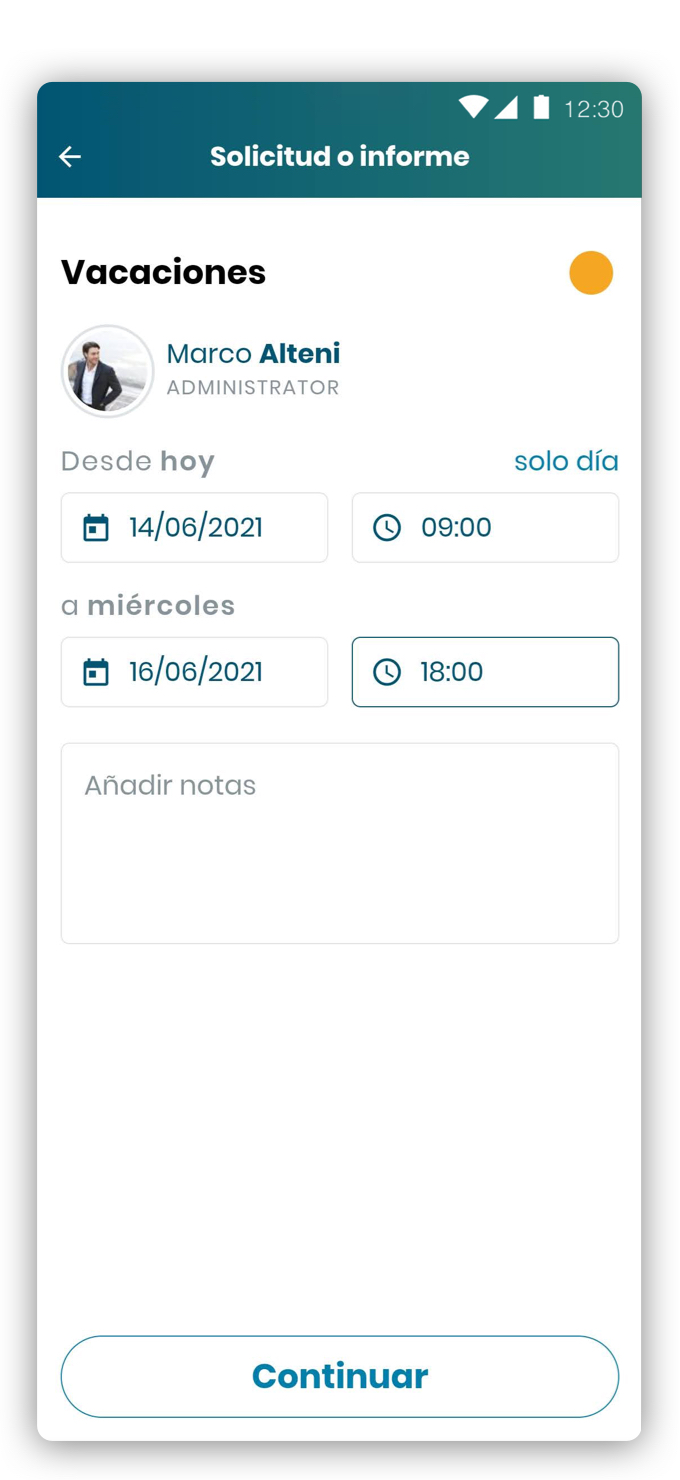The height and width of the screenshot is (1480, 680).
Task: Tap the Continuar button
Action: click(x=339, y=1376)
